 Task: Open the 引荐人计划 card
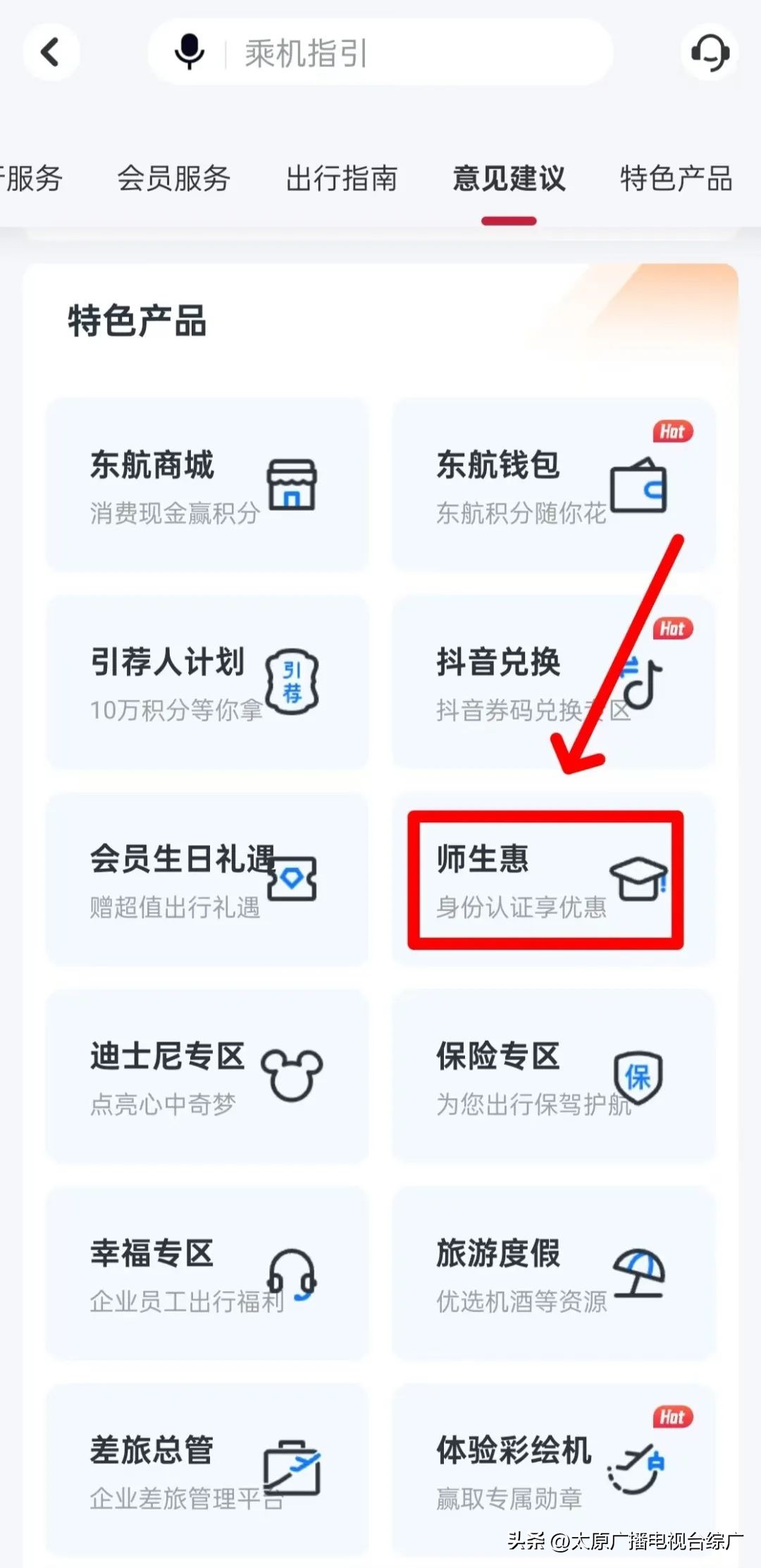207,682
